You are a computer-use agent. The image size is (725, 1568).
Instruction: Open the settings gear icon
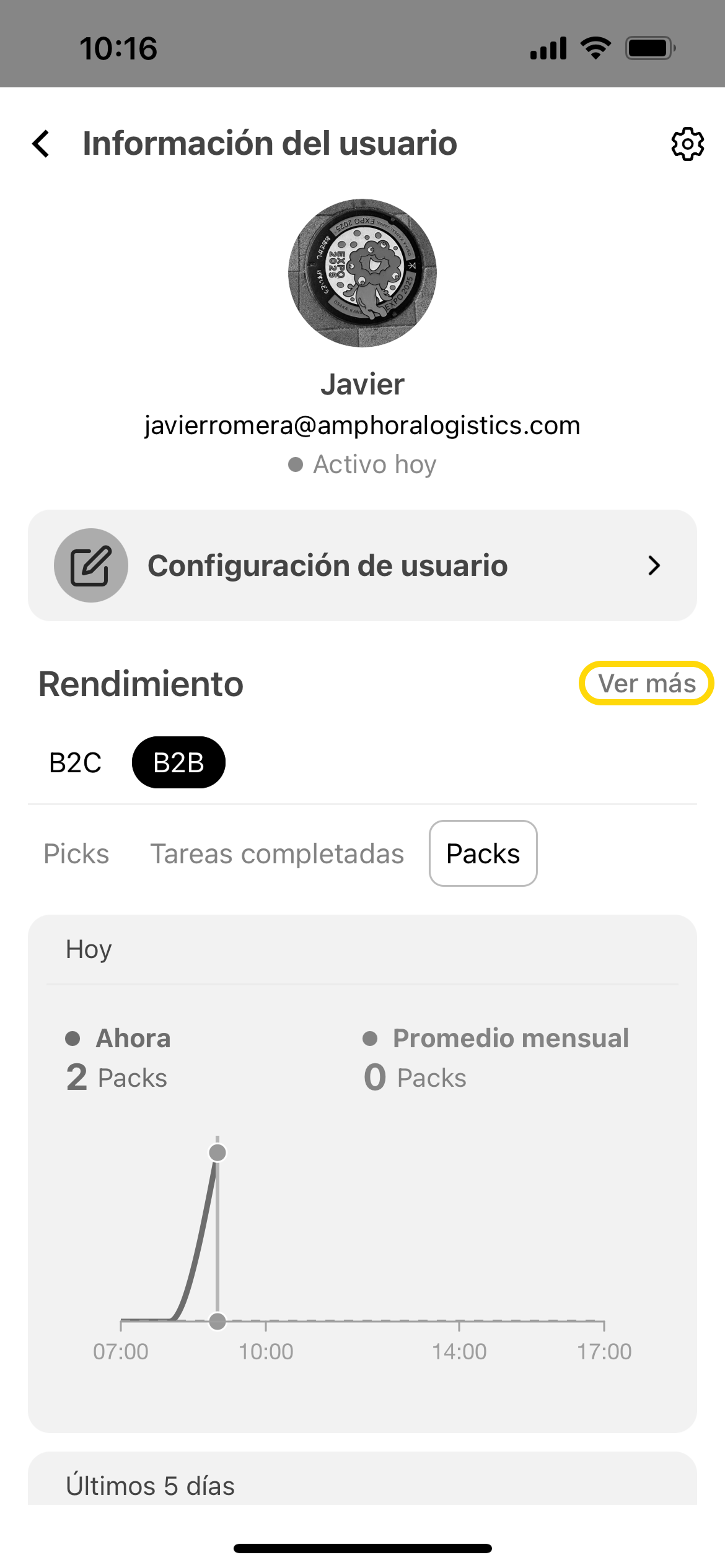[x=687, y=144]
